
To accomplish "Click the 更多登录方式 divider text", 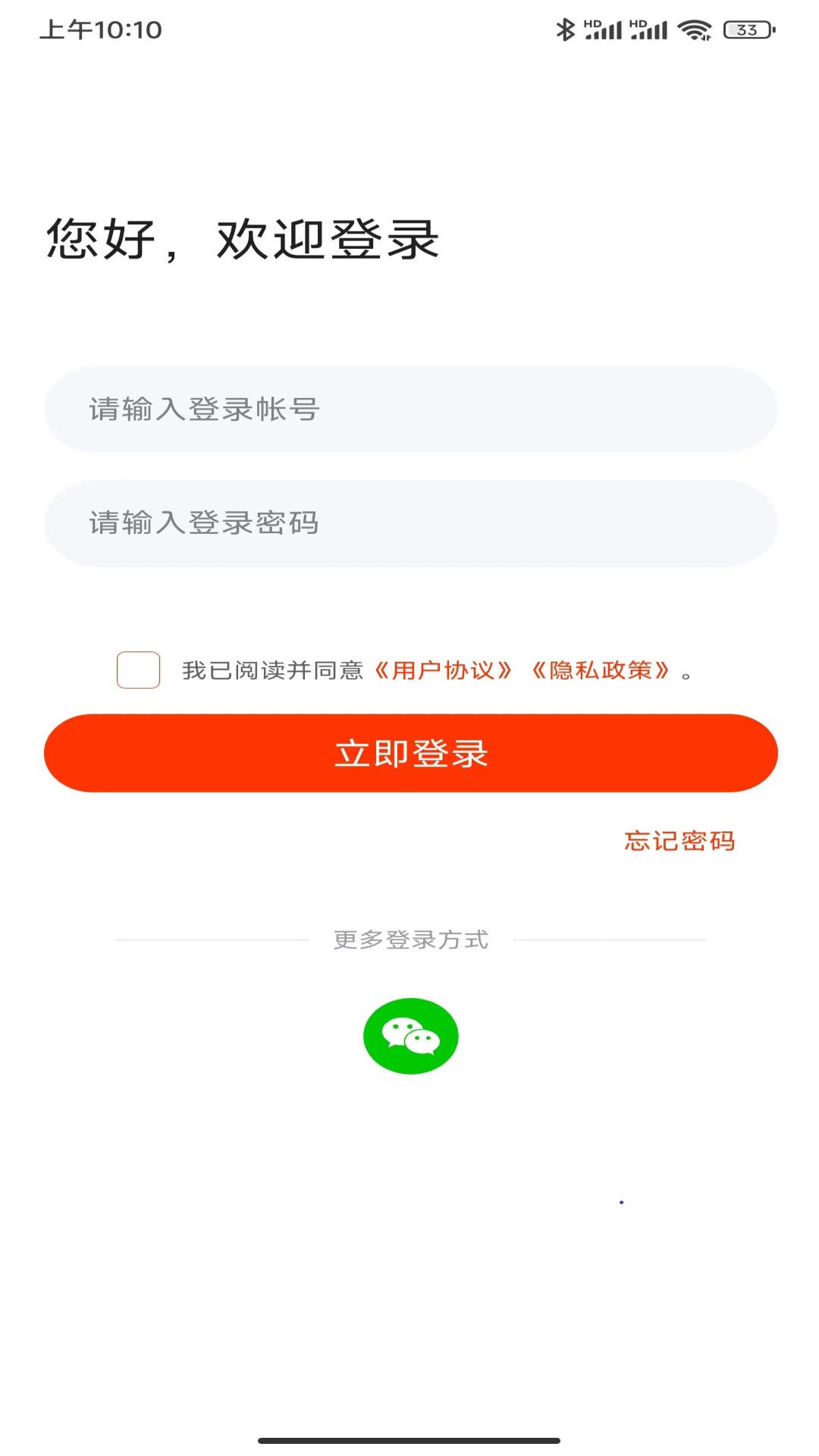I will [x=409, y=940].
